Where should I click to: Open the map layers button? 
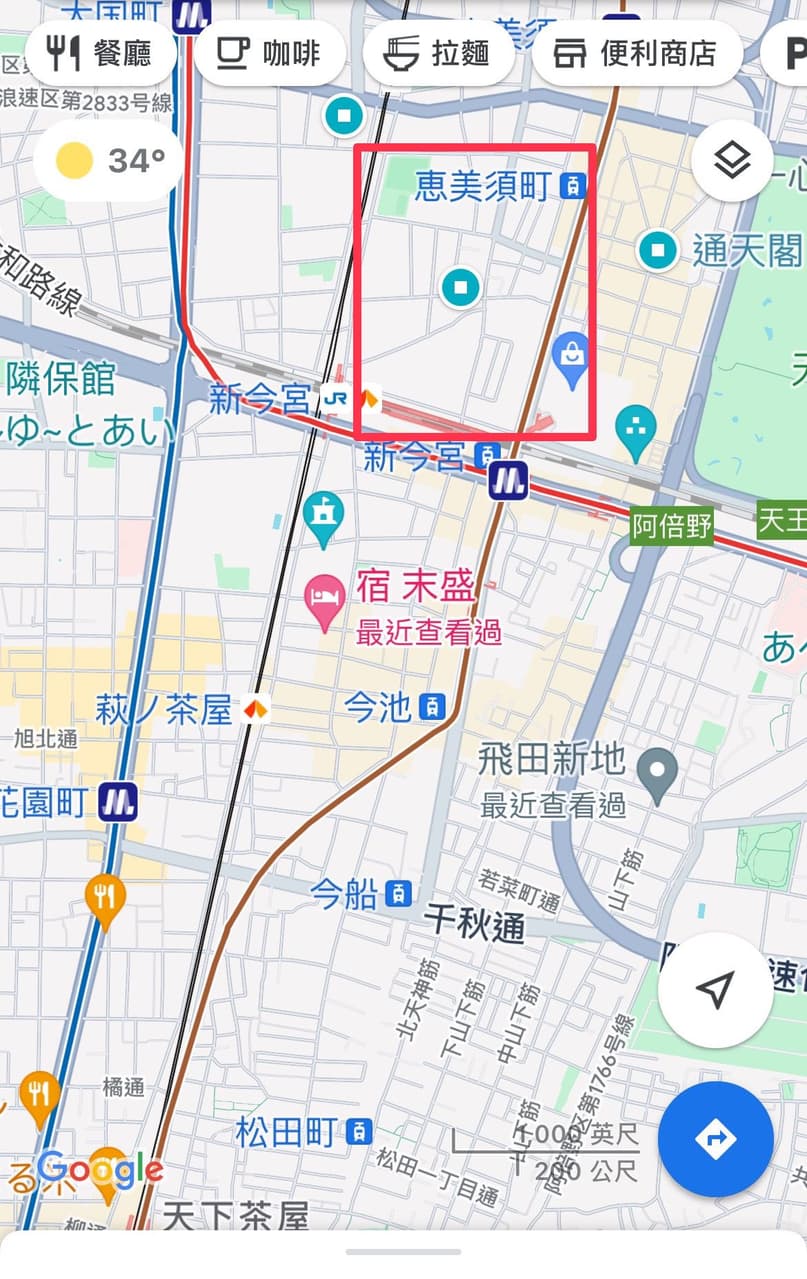pos(732,160)
